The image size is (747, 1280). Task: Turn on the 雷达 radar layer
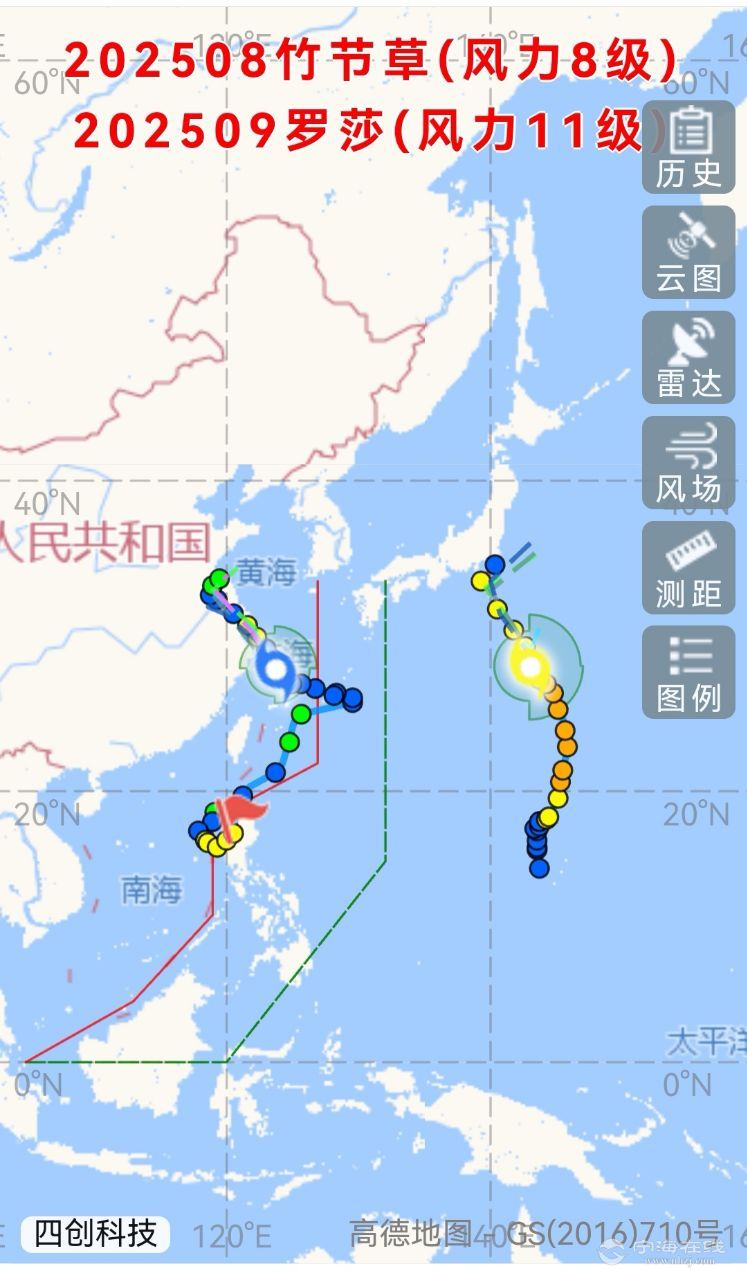point(689,358)
